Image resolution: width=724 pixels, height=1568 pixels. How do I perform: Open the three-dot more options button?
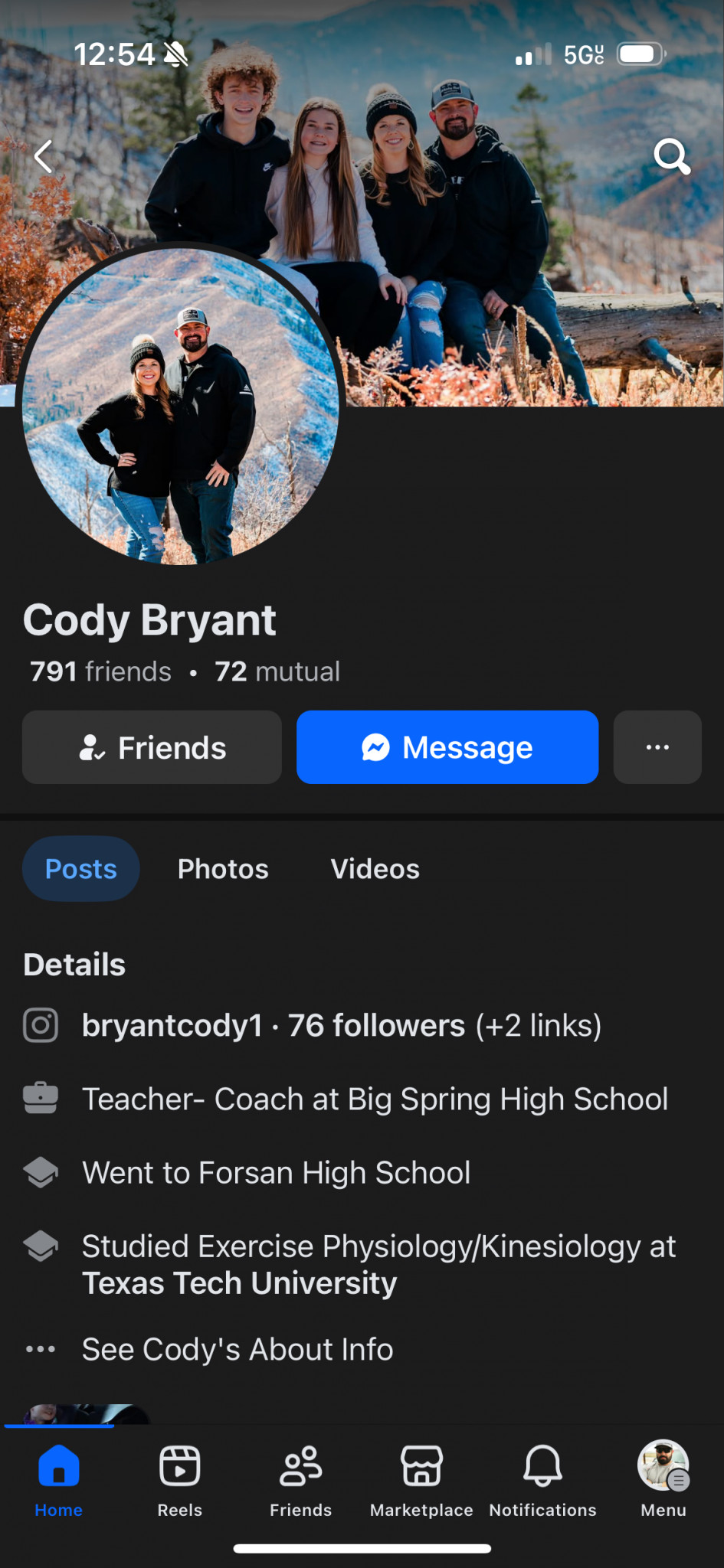point(657,747)
